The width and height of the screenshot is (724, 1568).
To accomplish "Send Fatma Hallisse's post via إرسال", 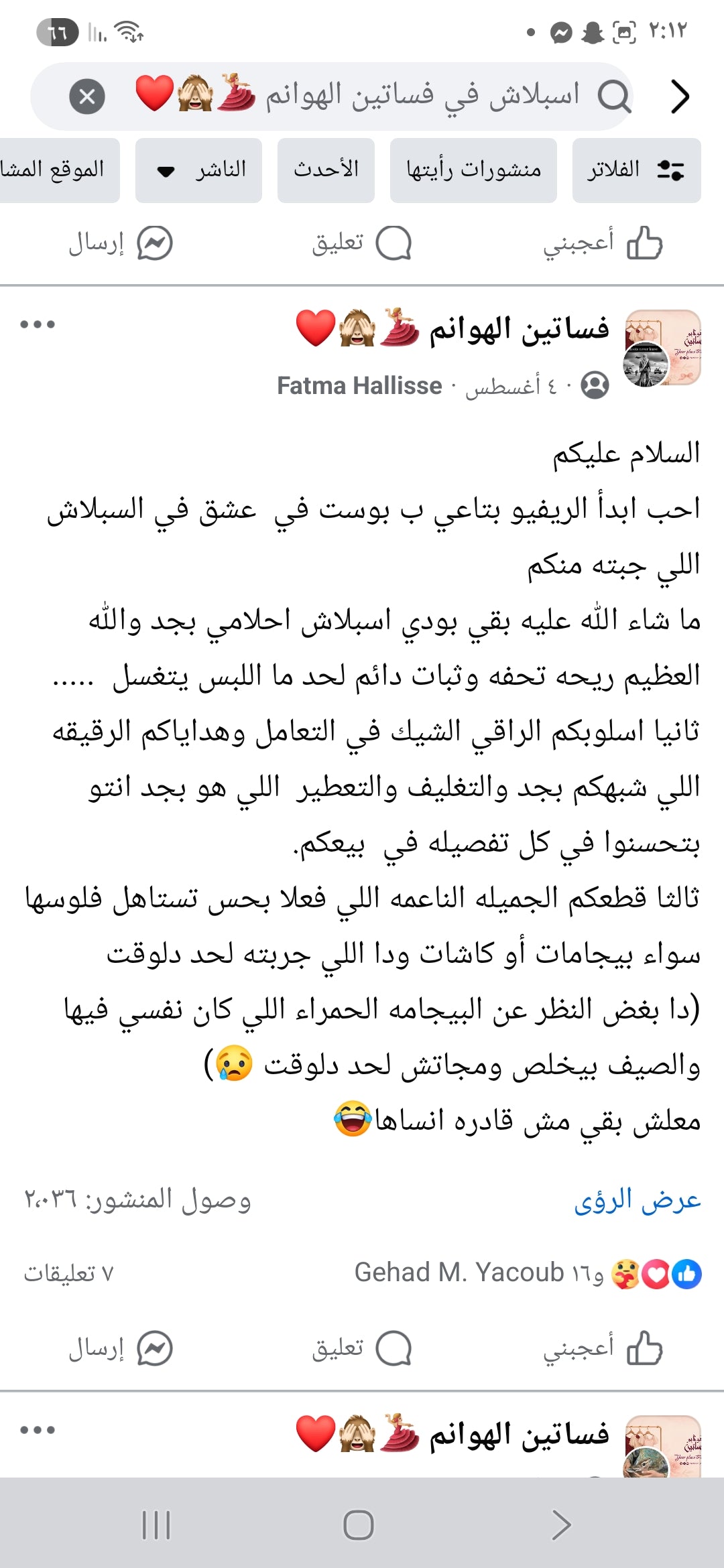I will point(121,1348).
